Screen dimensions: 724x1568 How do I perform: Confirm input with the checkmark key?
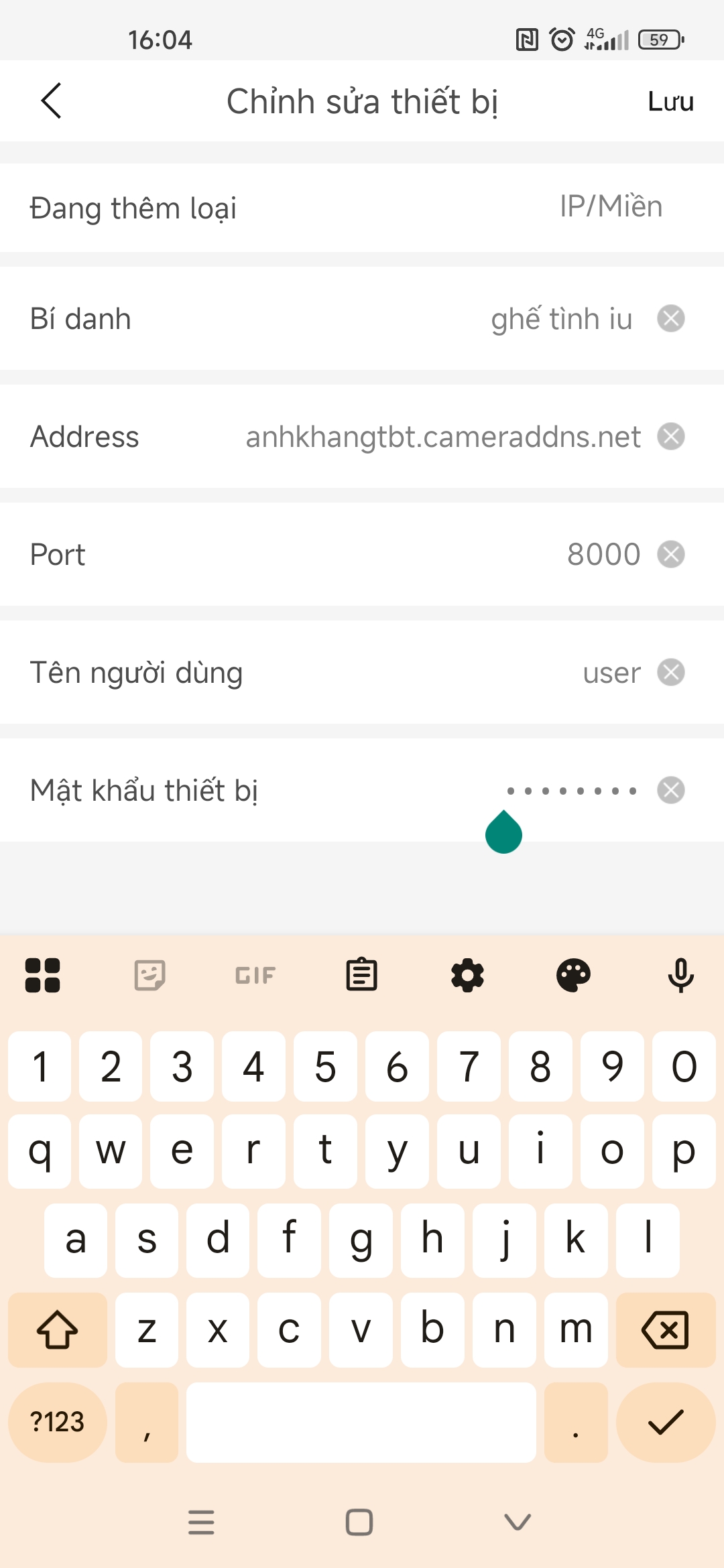665,1422
